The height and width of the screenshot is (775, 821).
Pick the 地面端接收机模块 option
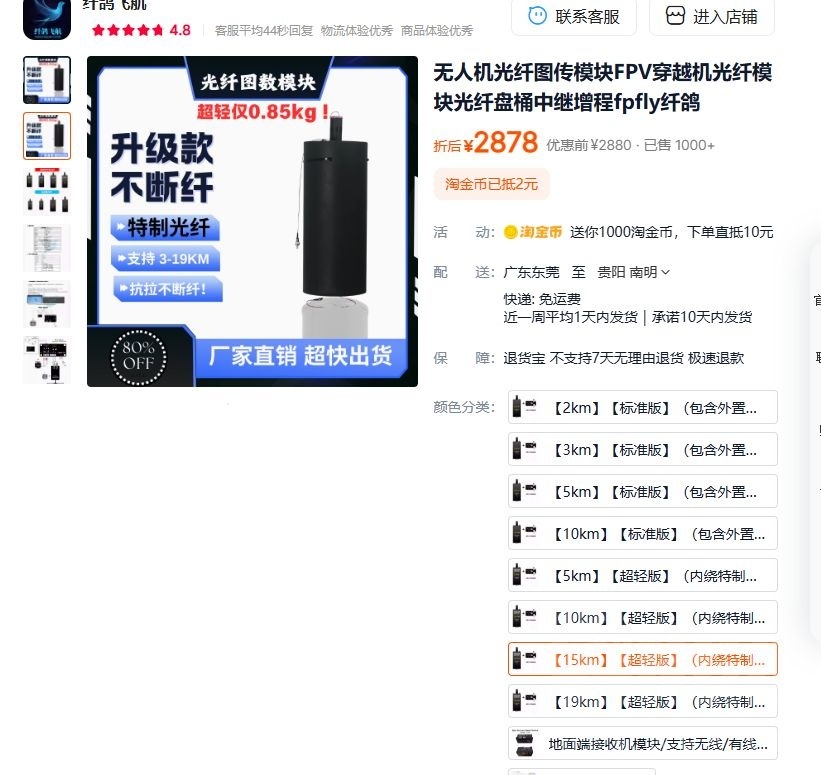pyautogui.click(x=642, y=743)
